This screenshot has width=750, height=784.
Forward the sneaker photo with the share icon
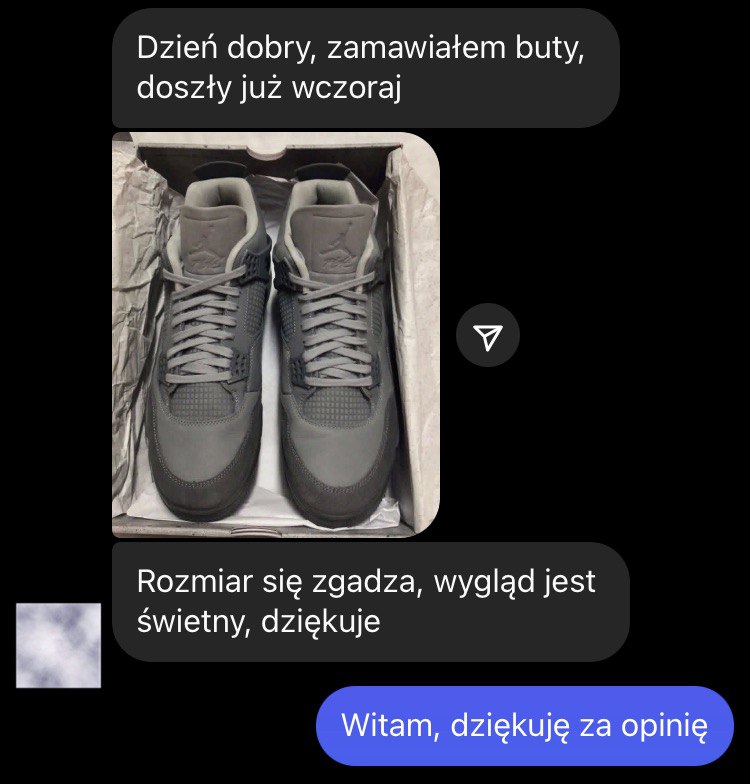pyautogui.click(x=487, y=337)
